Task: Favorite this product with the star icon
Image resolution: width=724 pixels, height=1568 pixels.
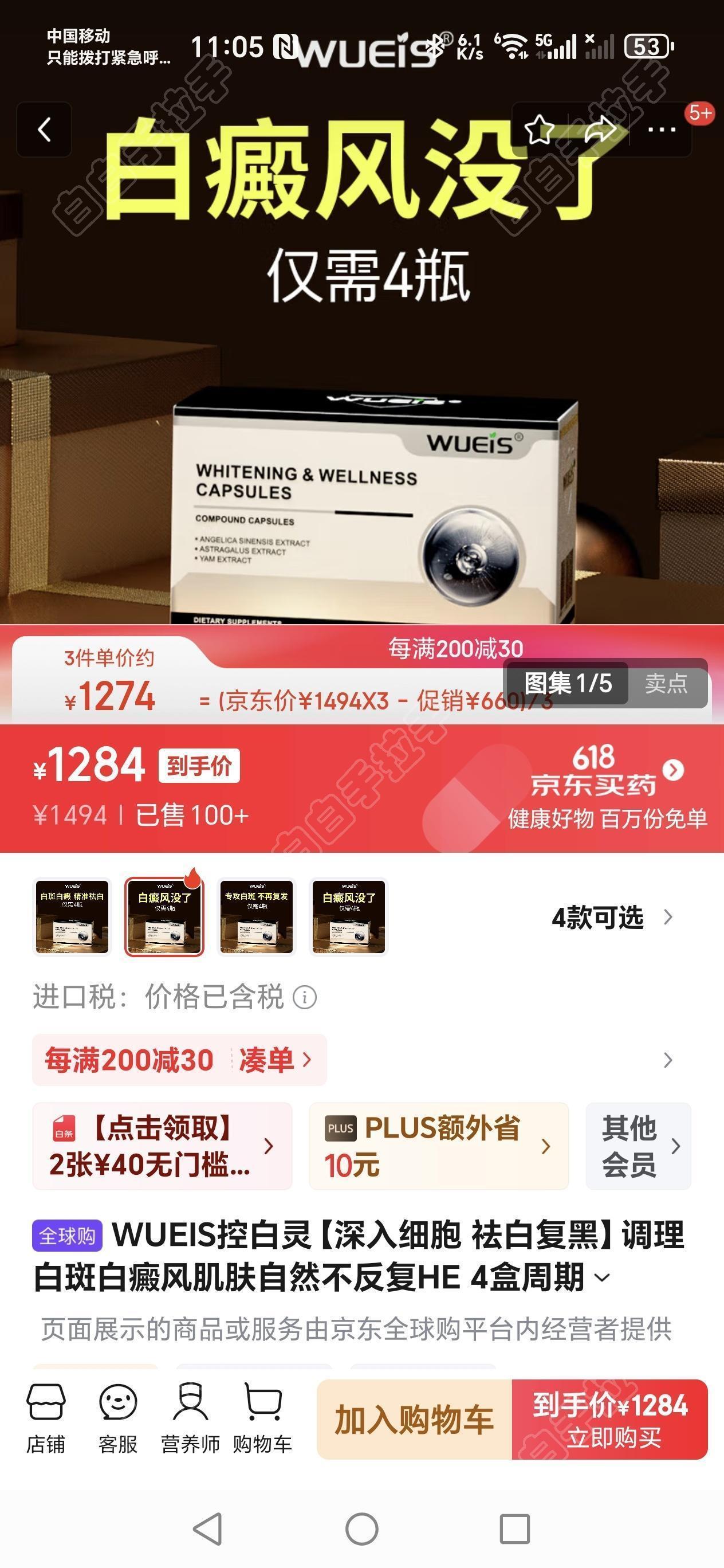Action: [x=539, y=130]
